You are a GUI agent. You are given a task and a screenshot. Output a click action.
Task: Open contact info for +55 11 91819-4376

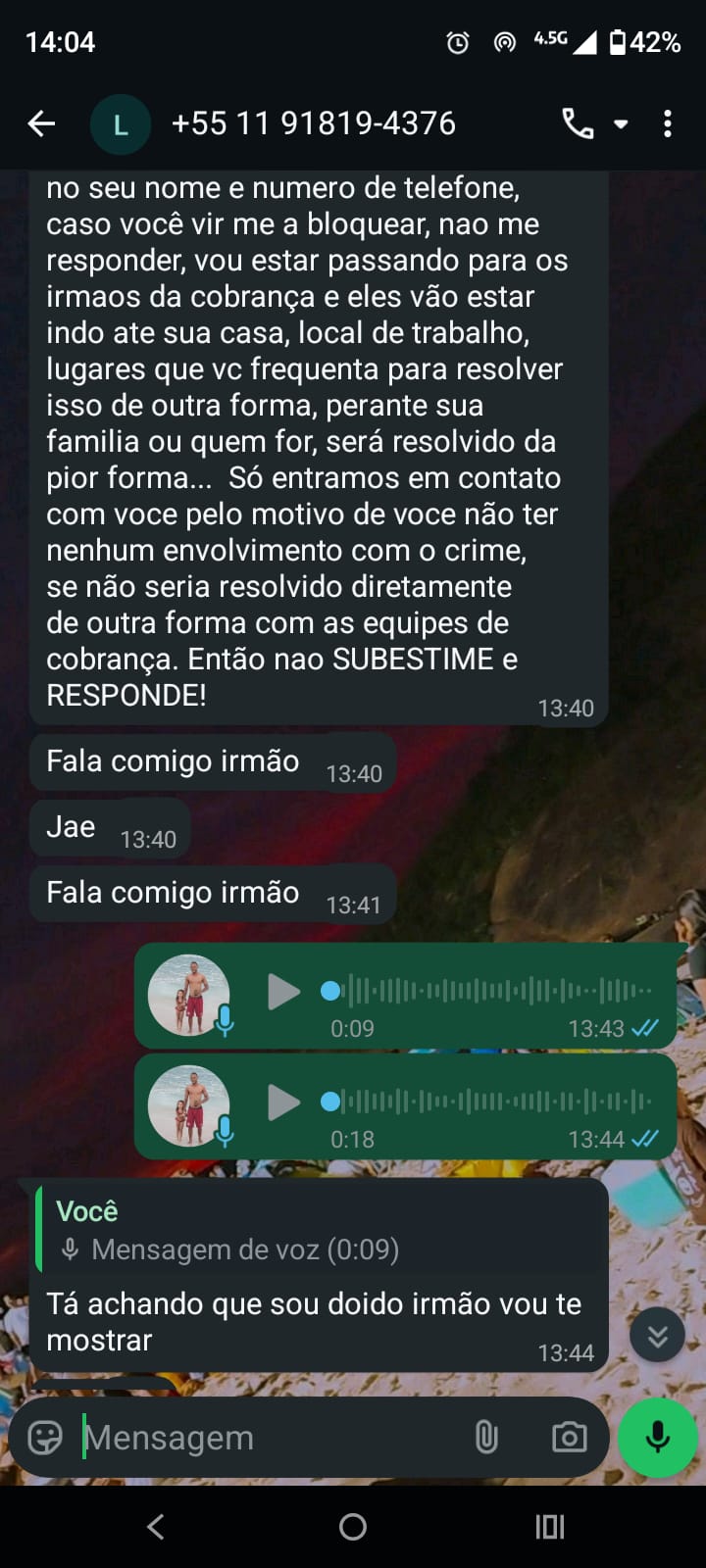point(313,123)
